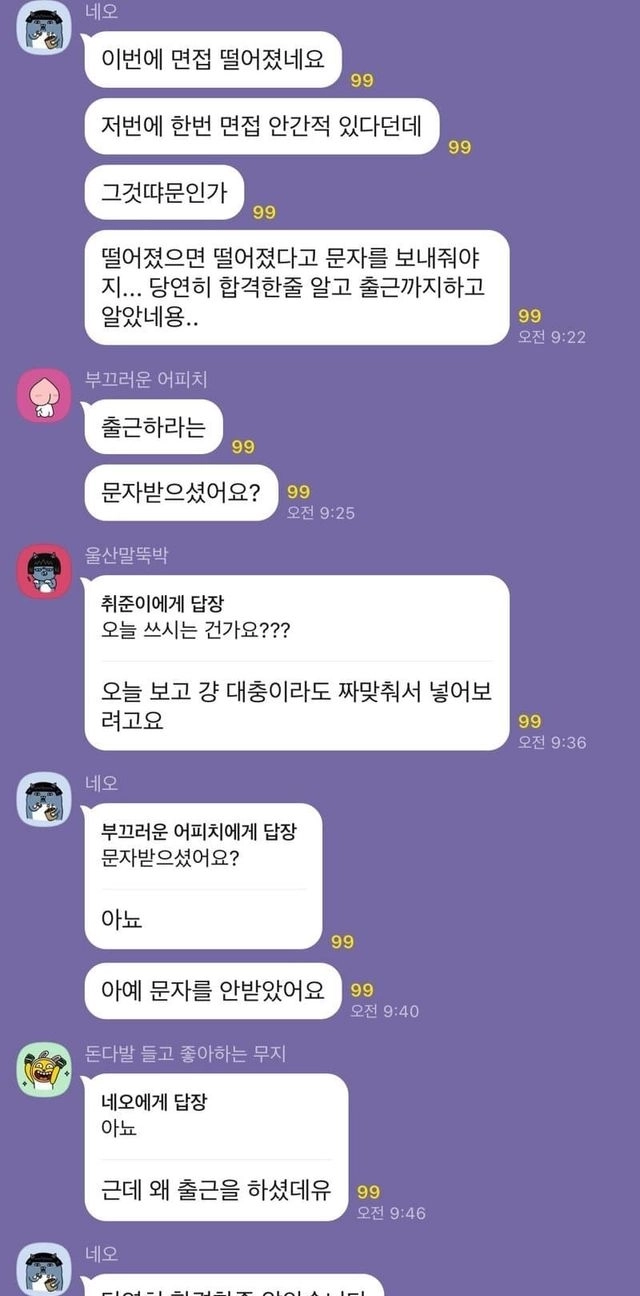
Task: View 돈다발 들고 좋아하는 무지's profile
Action: 44,1069
